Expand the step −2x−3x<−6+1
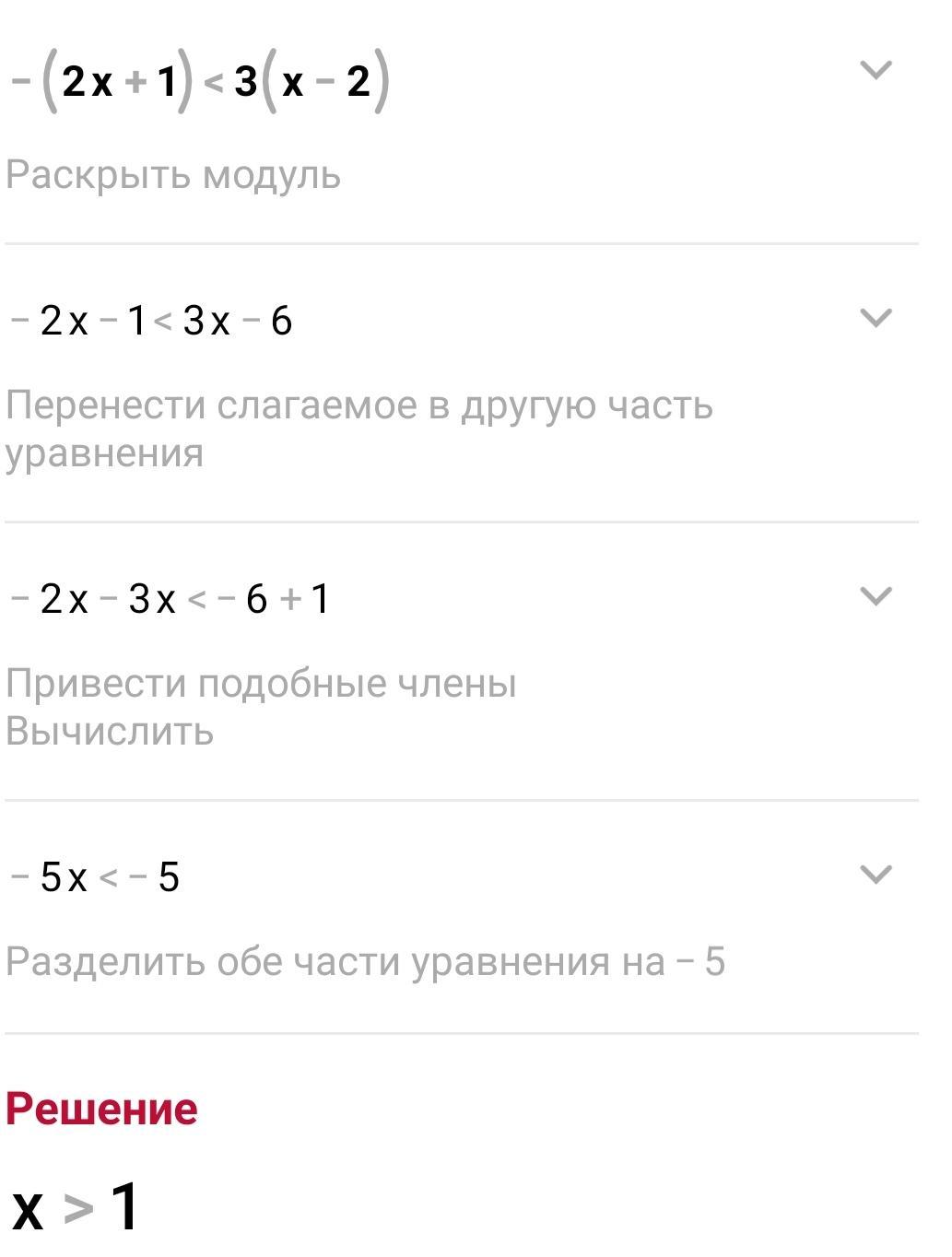This screenshot has width=952, height=1257. pos(875,597)
